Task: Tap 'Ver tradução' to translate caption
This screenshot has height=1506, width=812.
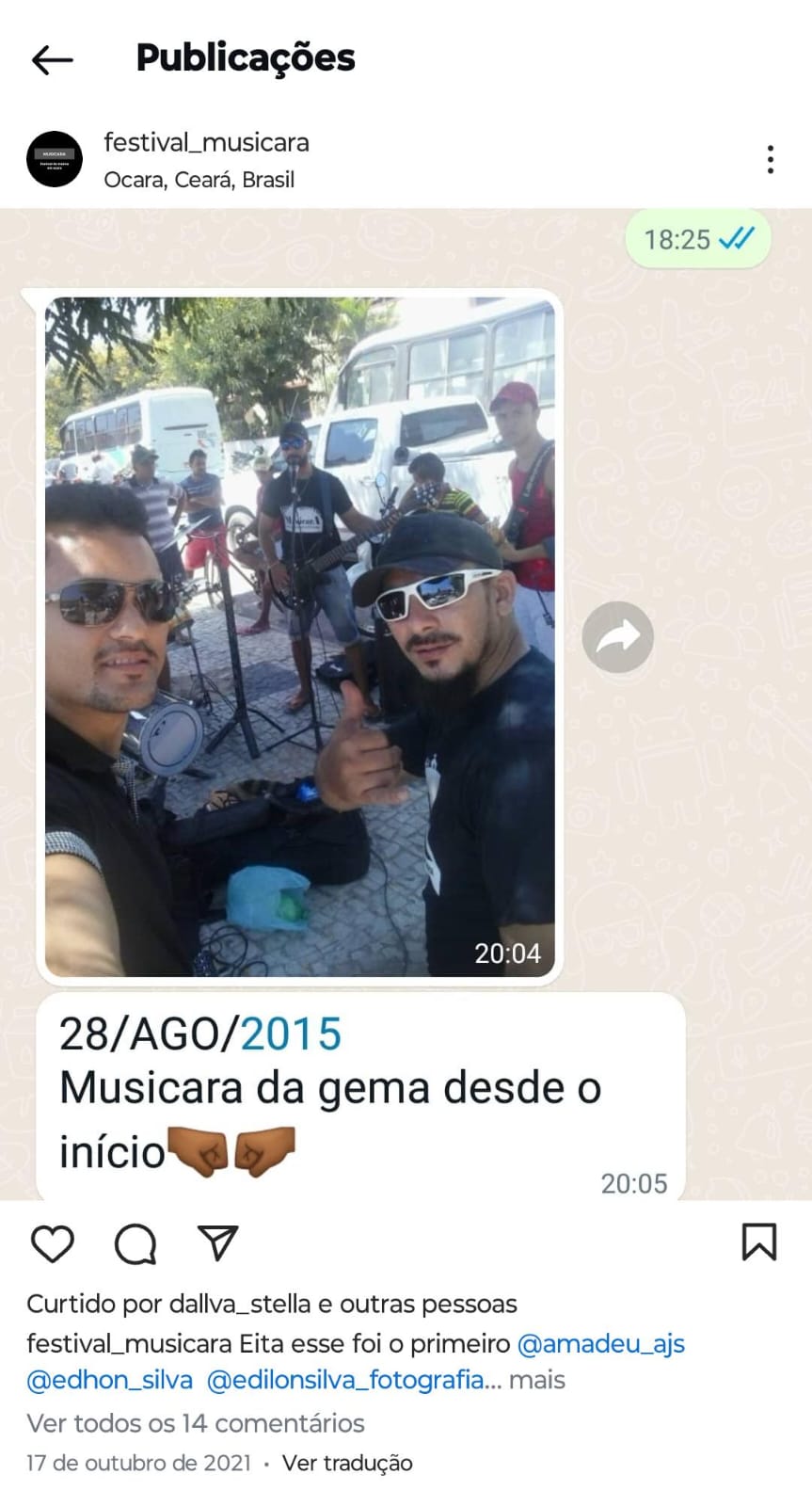Action: click(x=347, y=1463)
